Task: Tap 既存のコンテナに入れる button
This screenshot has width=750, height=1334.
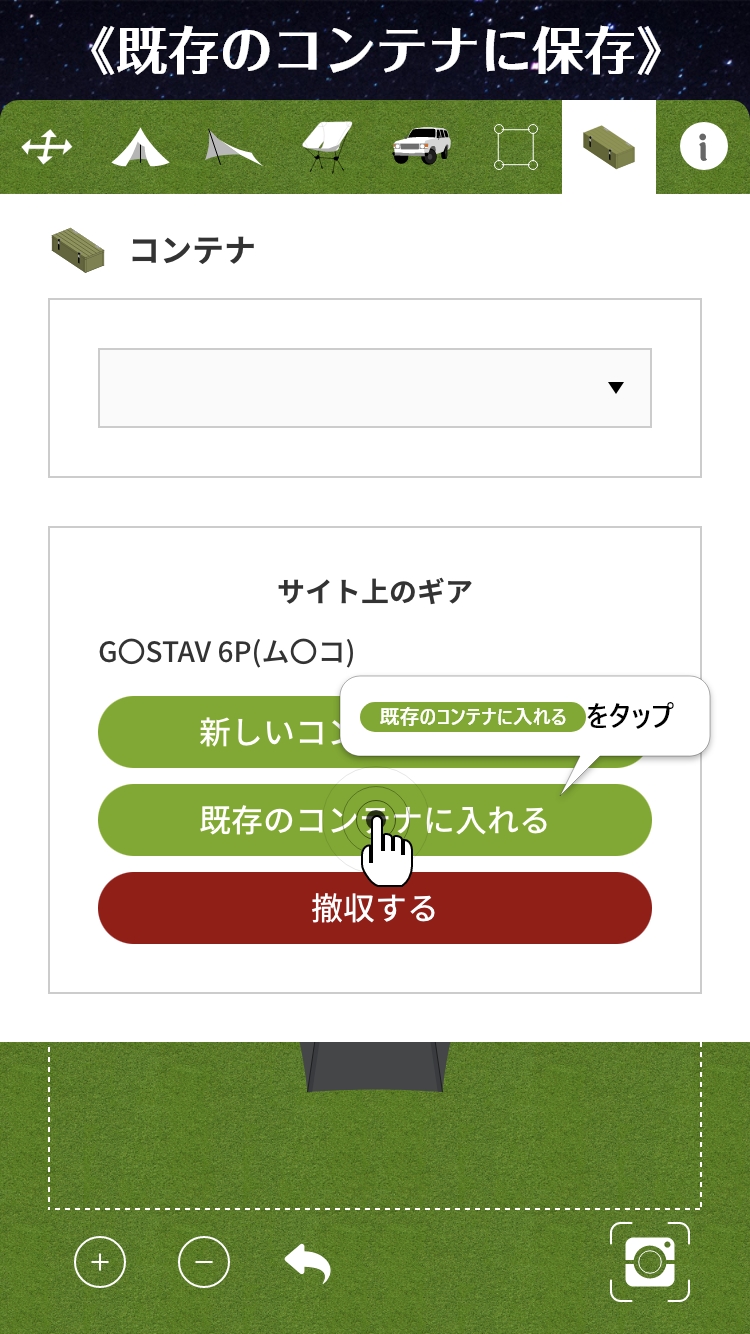Action: pos(375,820)
